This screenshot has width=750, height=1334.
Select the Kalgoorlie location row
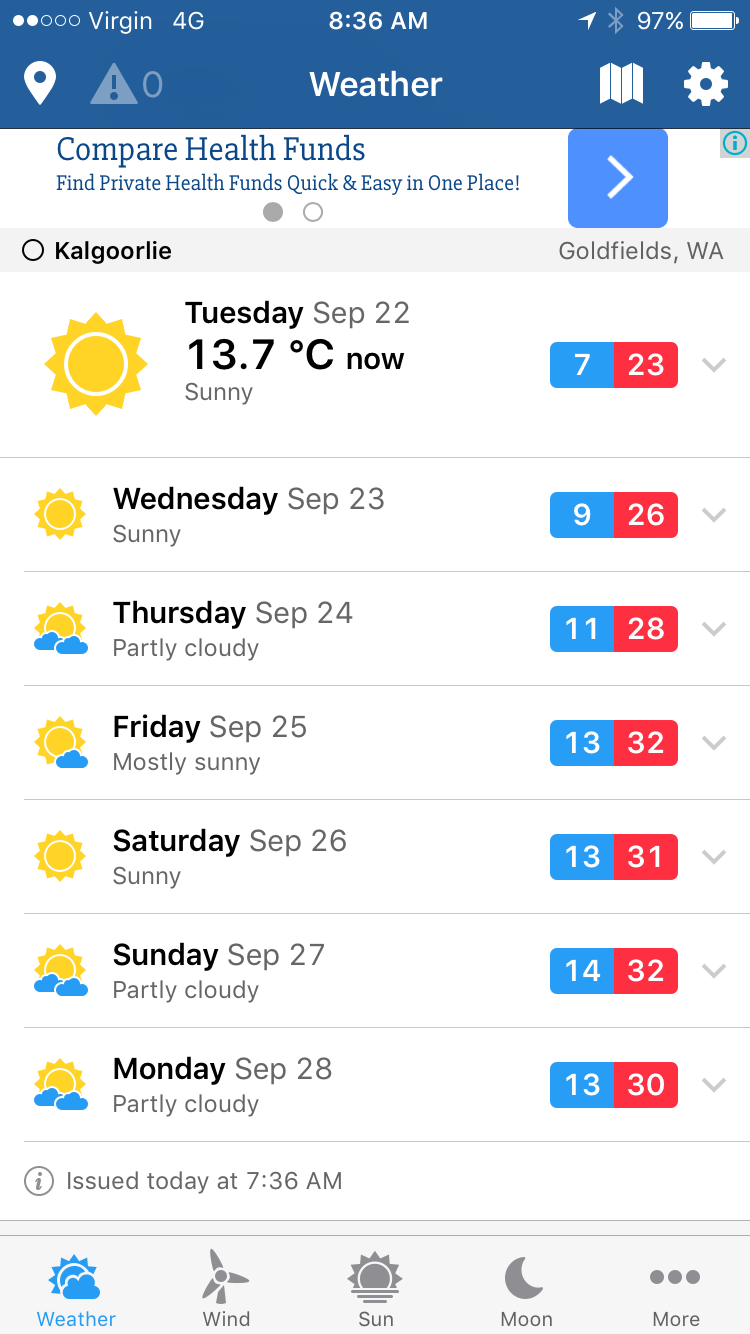(x=112, y=250)
